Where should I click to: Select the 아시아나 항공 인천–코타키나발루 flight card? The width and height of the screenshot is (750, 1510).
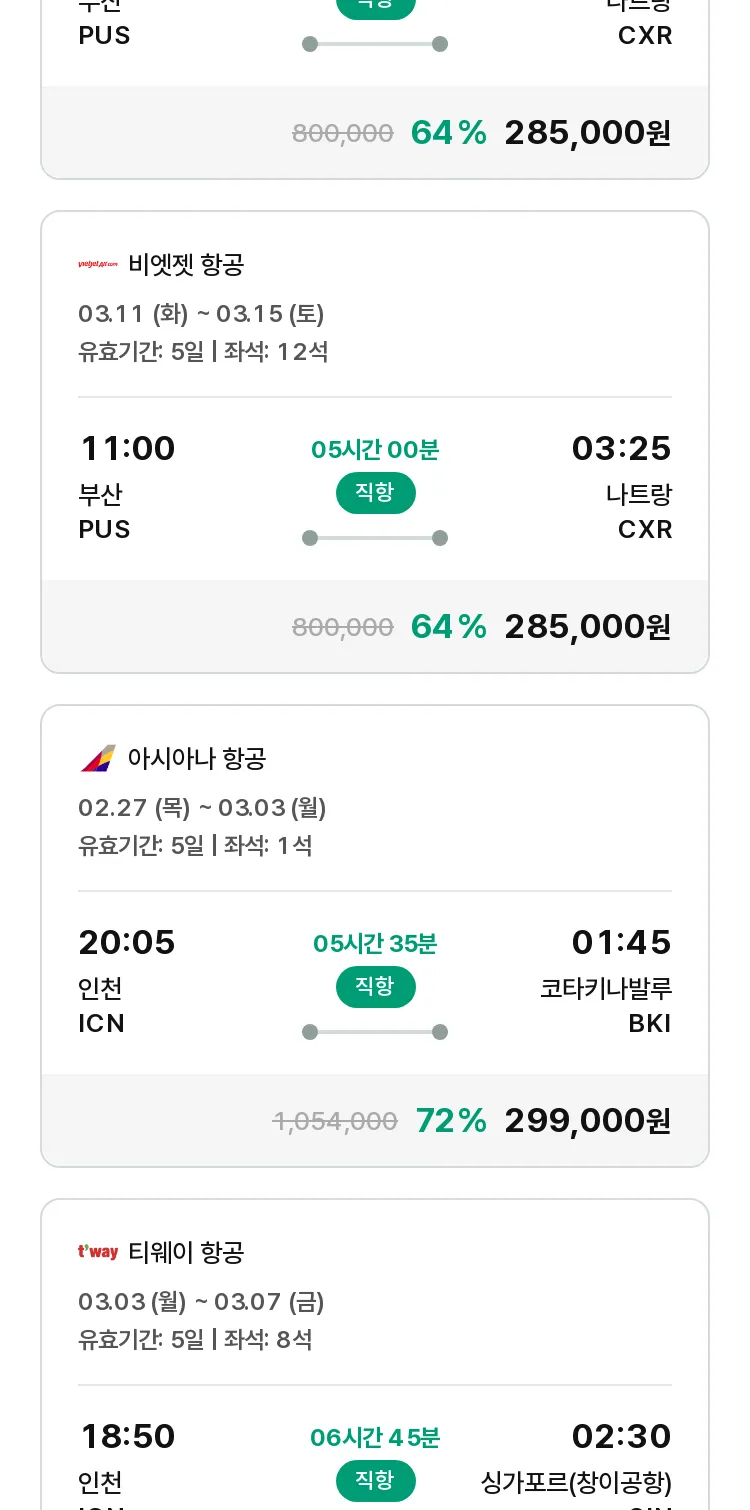coord(375,936)
